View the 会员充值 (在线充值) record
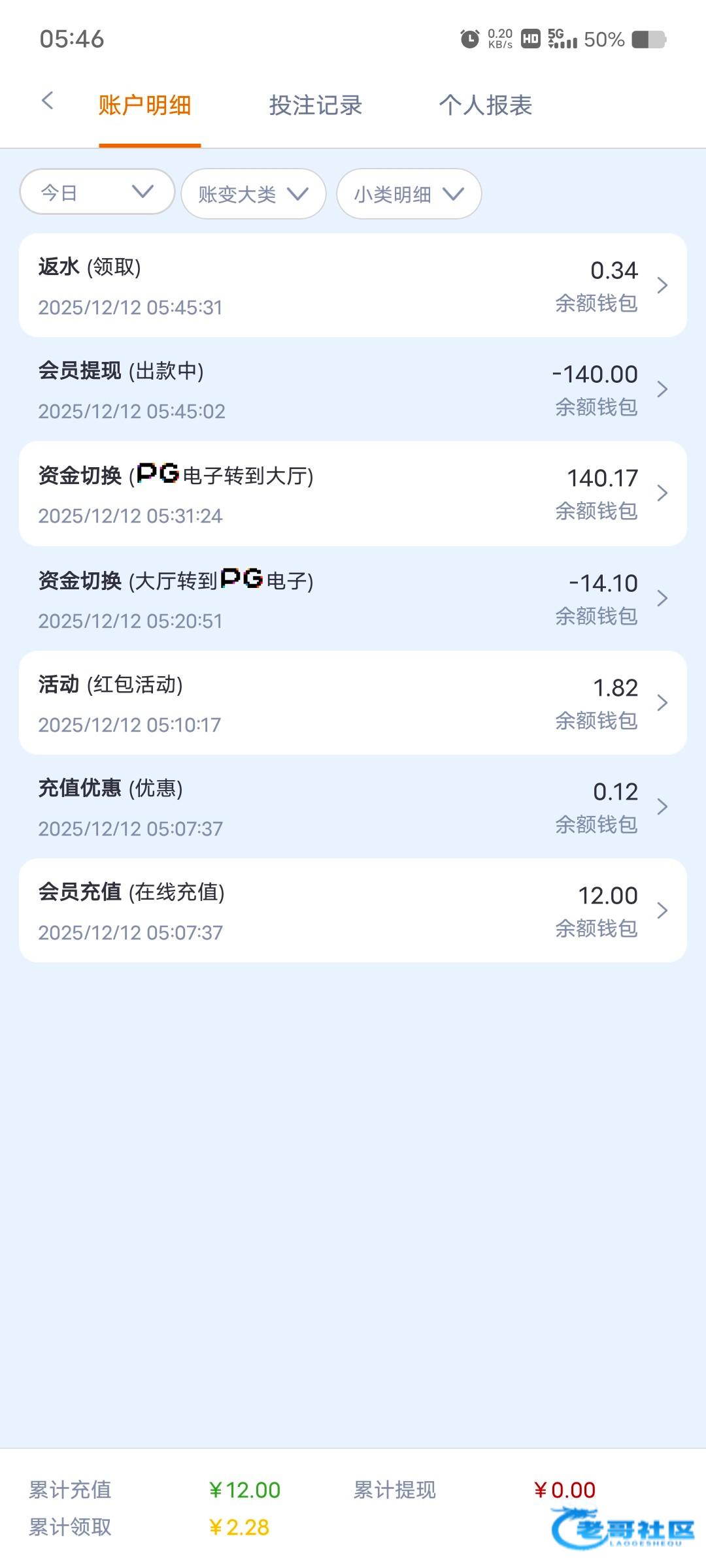The height and width of the screenshot is (1568, 706). click(353, 911)
